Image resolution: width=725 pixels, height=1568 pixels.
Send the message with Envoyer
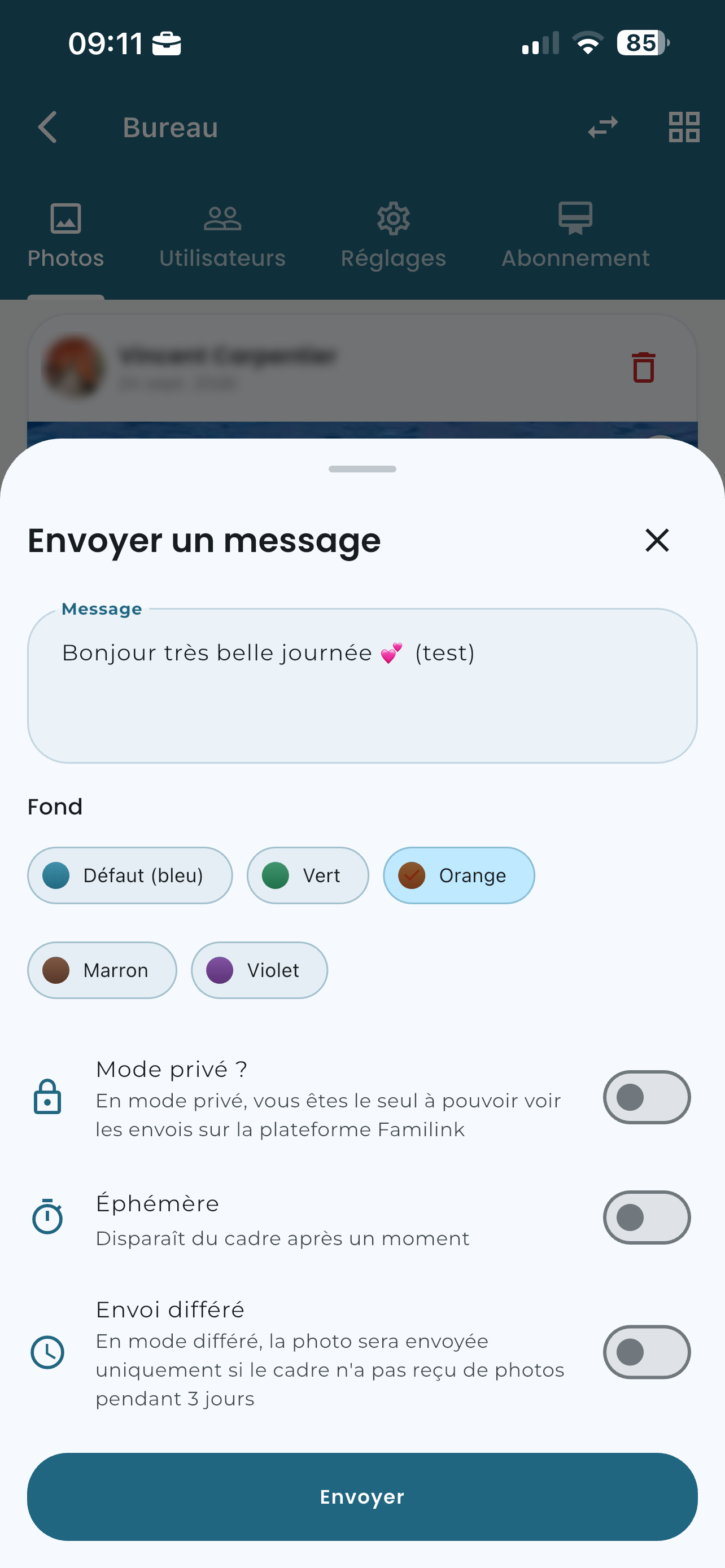[x=362, y=1497]
